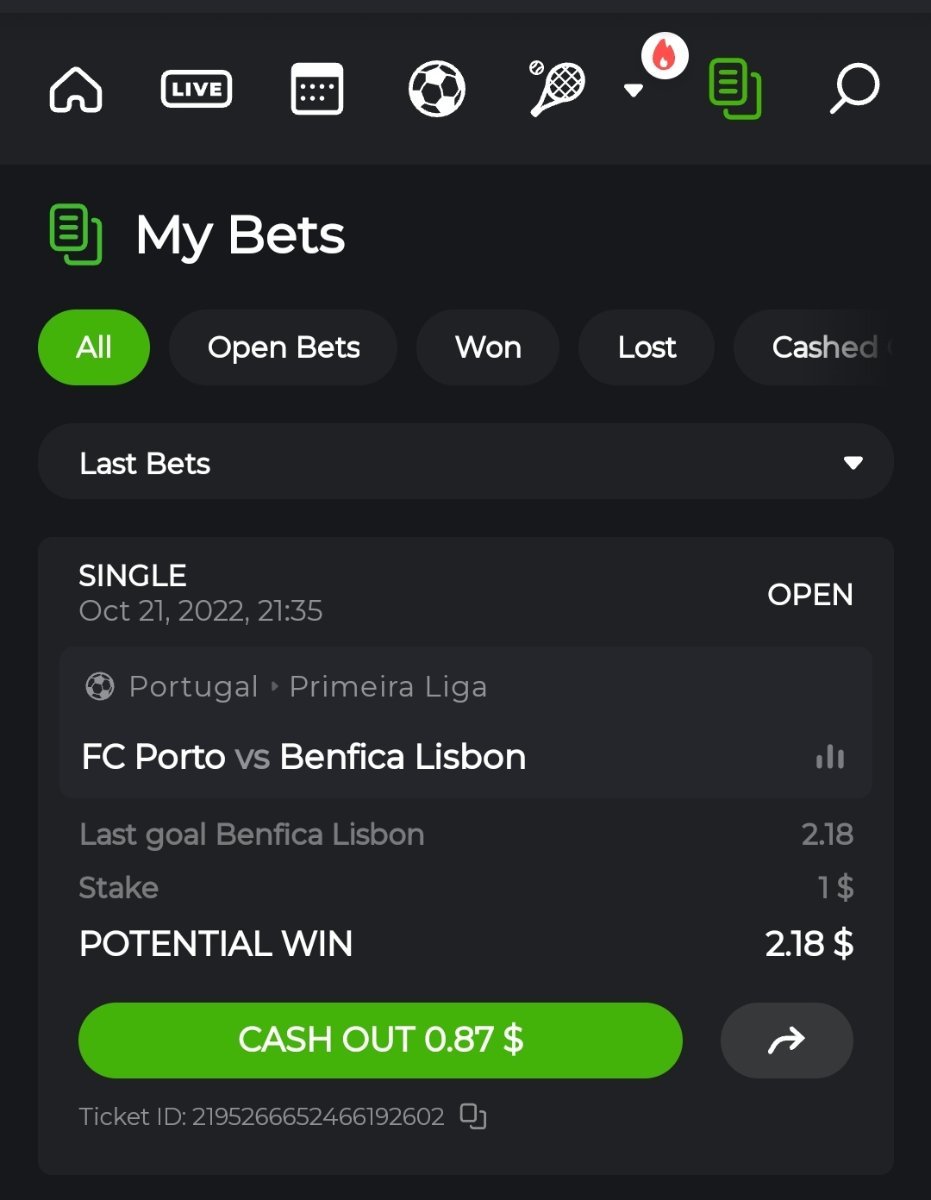931x1200 pixels.
Task: Open FC Porto vs Benfica Lisbon match
Action: (304, 757)
